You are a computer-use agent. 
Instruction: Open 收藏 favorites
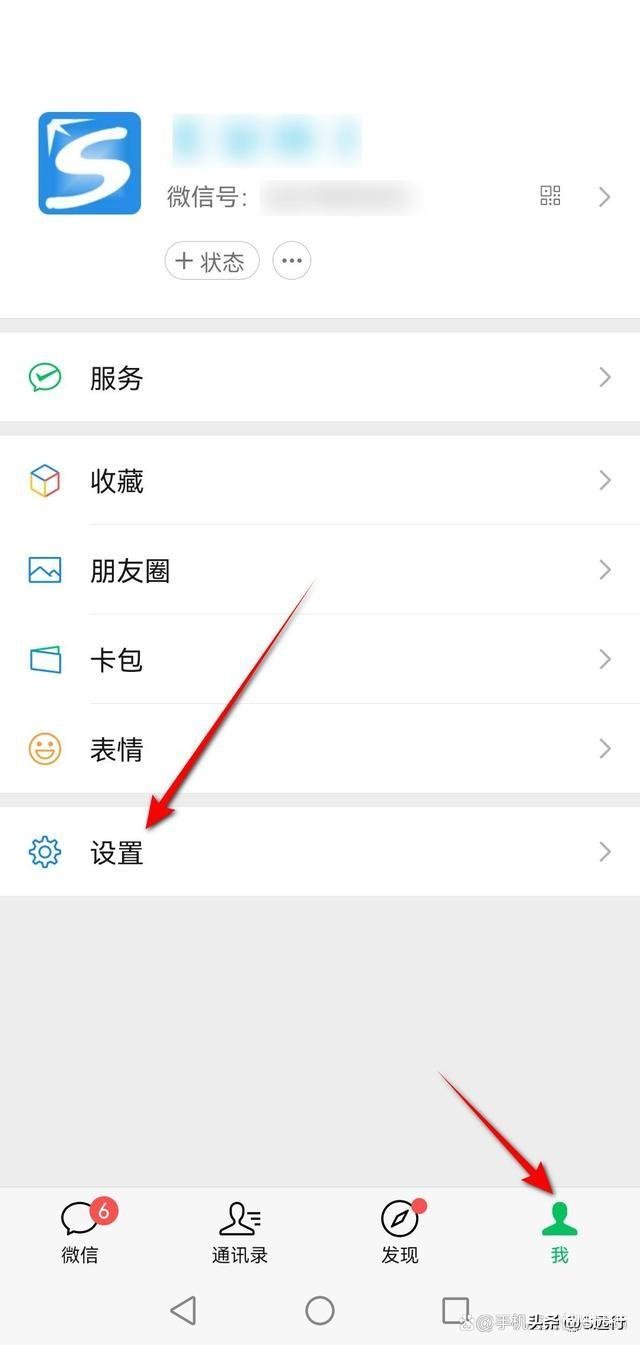(x=320, y=481)
